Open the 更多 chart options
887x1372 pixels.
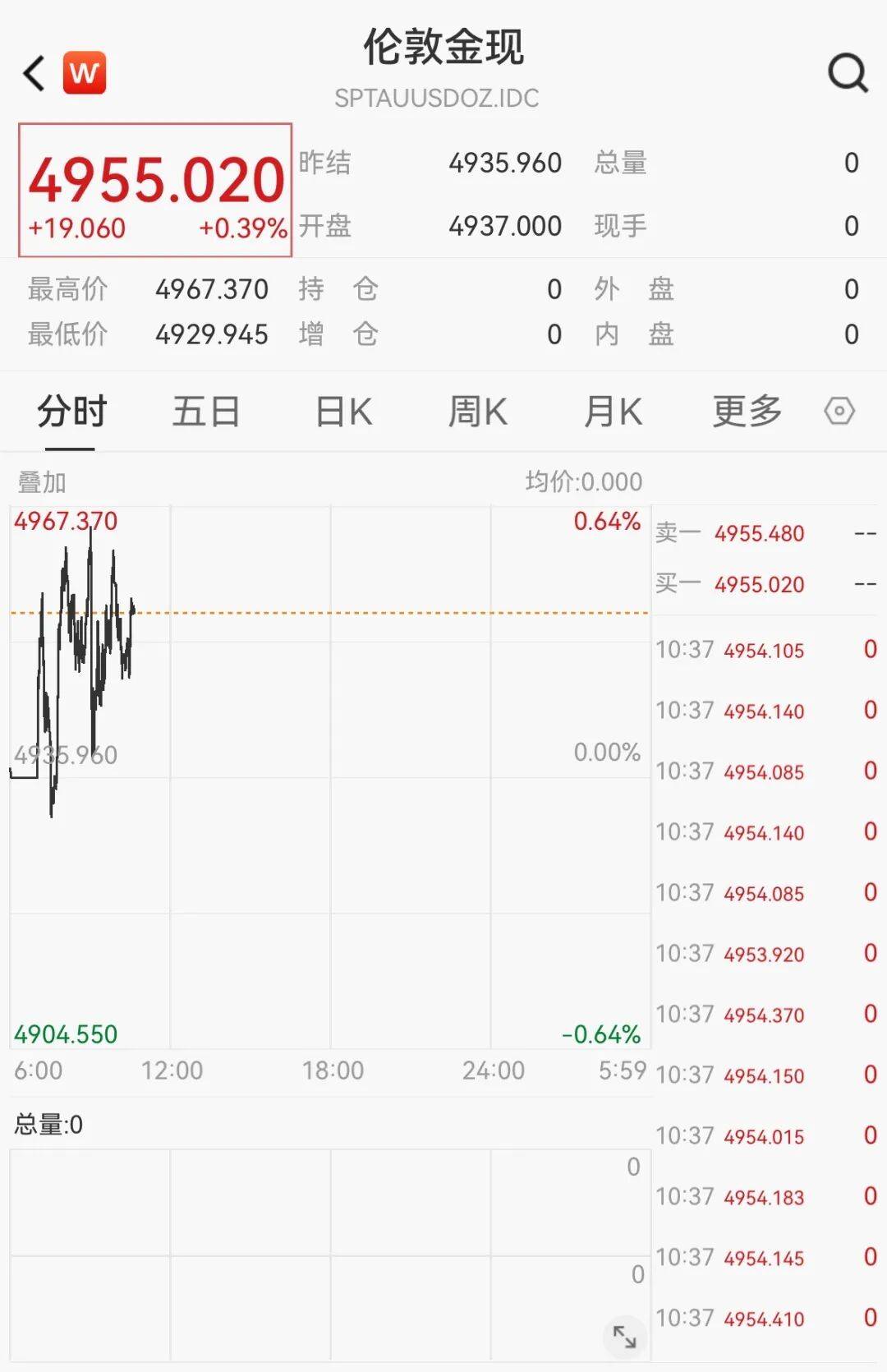(x=747, y=412)
